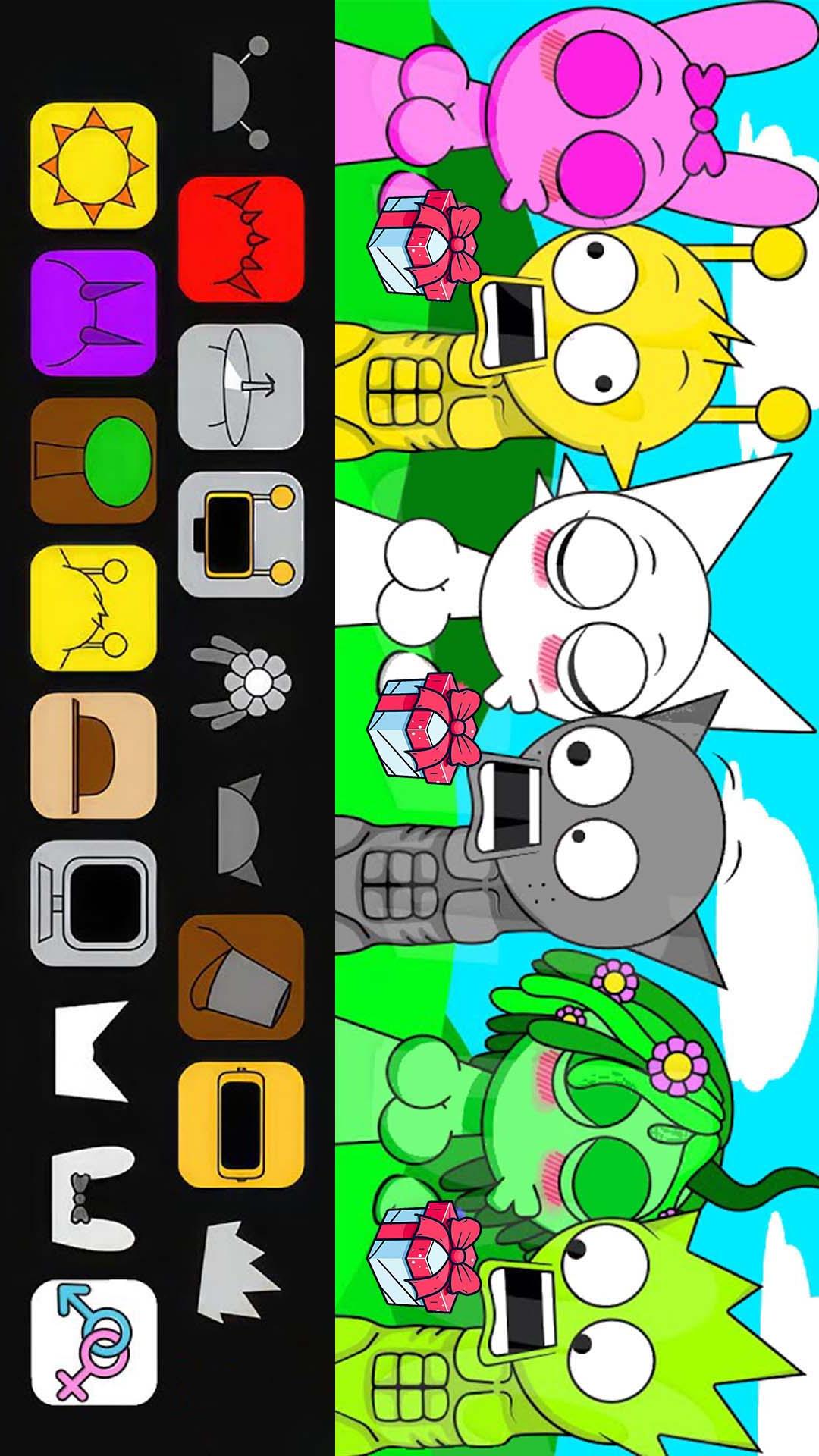Choose the brown icon with grey bucket
819x1456 pixels.
point(241,976)
